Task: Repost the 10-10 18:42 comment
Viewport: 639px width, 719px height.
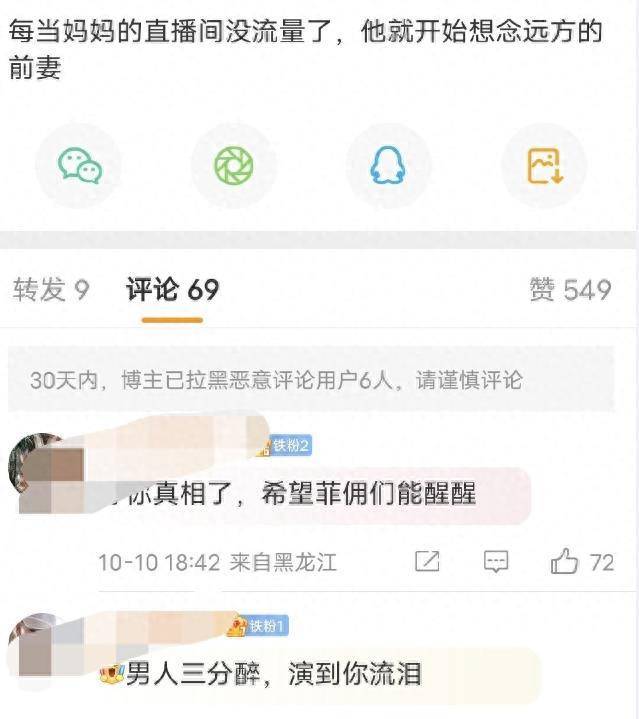Action: click(427, 561)
